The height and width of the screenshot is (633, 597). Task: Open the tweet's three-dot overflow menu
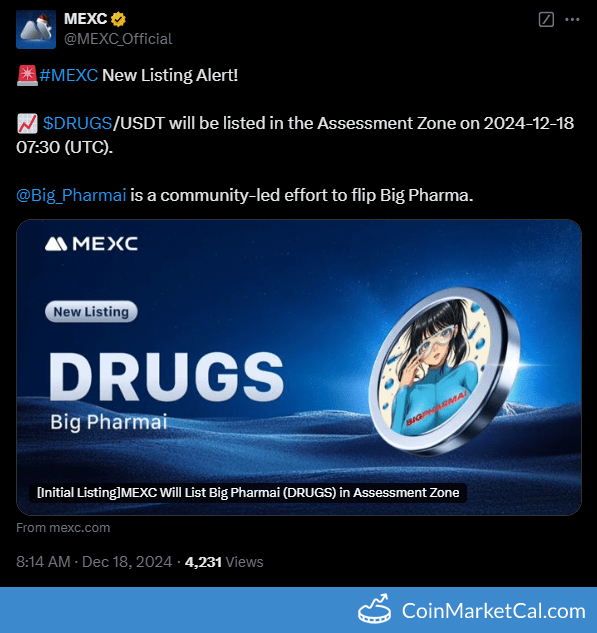click(x=572, y=19)
